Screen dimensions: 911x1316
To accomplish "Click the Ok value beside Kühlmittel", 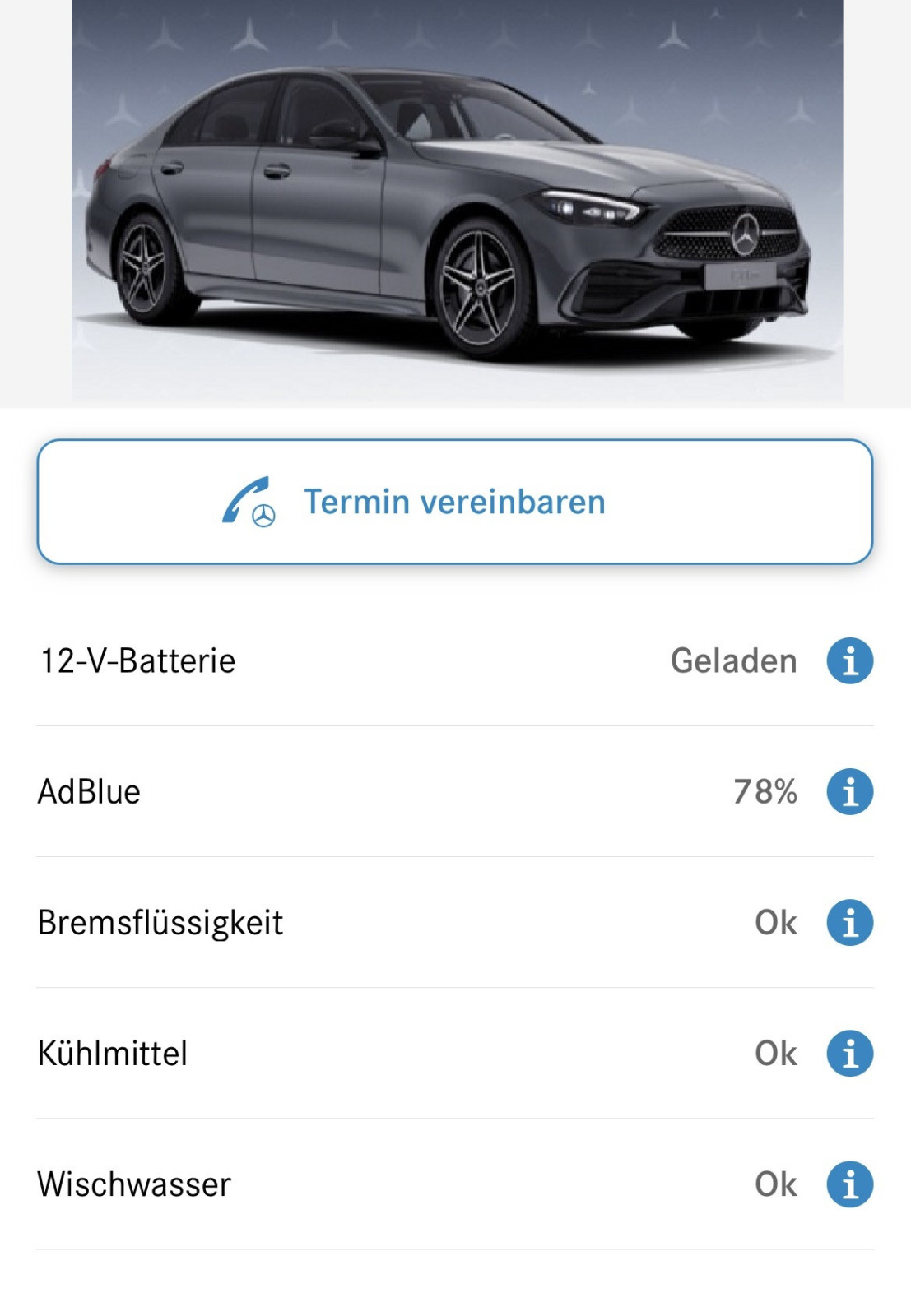I will point(777,1053).
